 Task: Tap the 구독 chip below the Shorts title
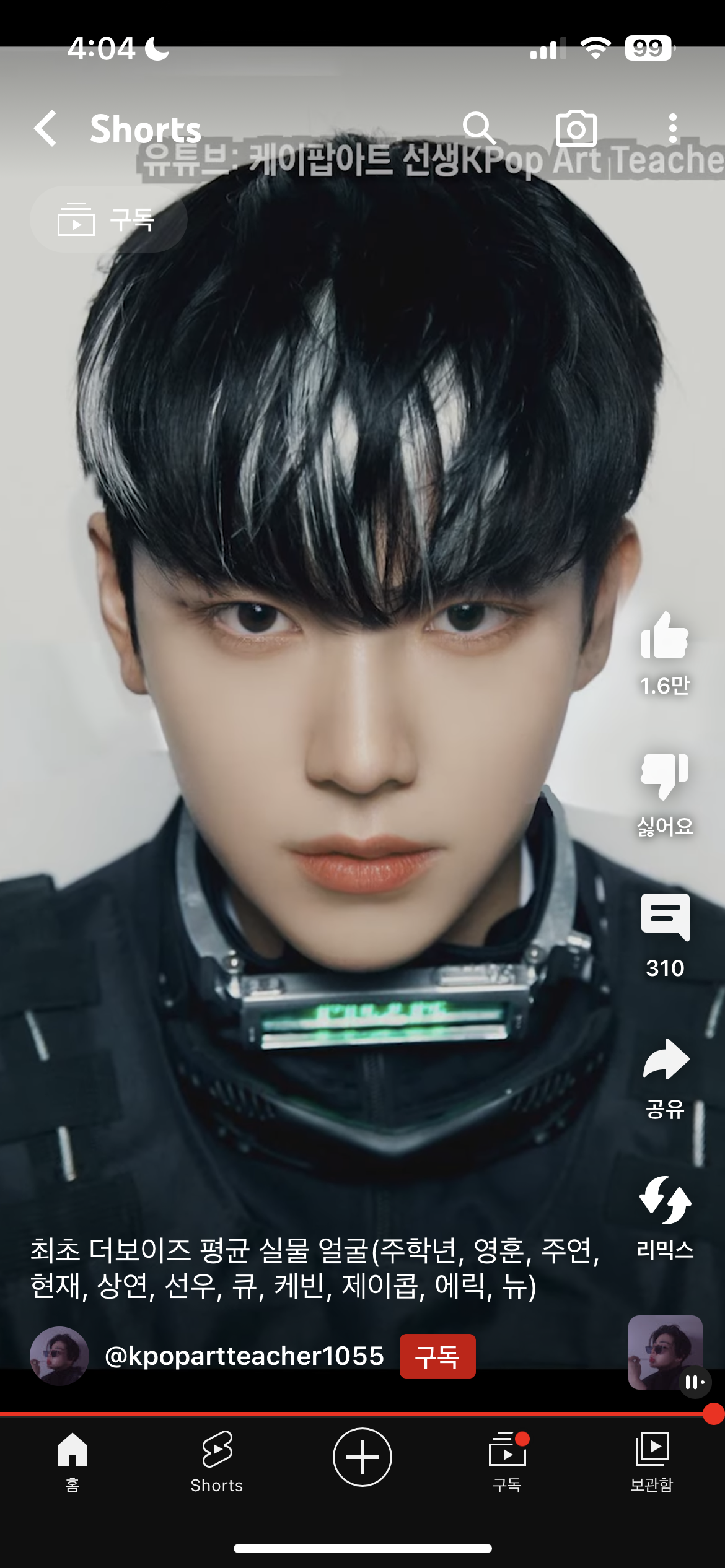tap(108, 220)
